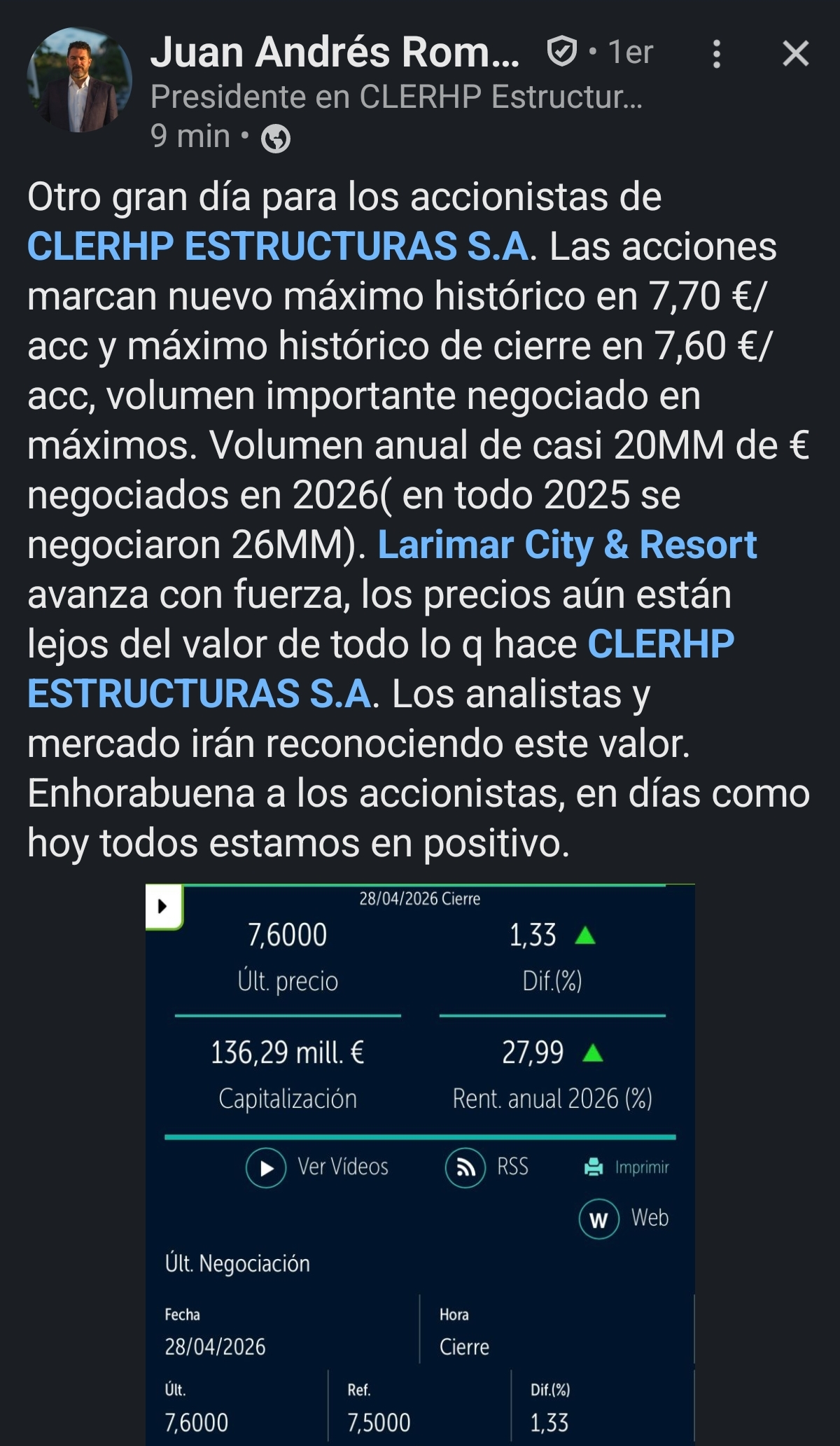Dismiss the post with the X icon
Image resolution: width=840 pixels, height=1446 pixels.
point(795,54)
